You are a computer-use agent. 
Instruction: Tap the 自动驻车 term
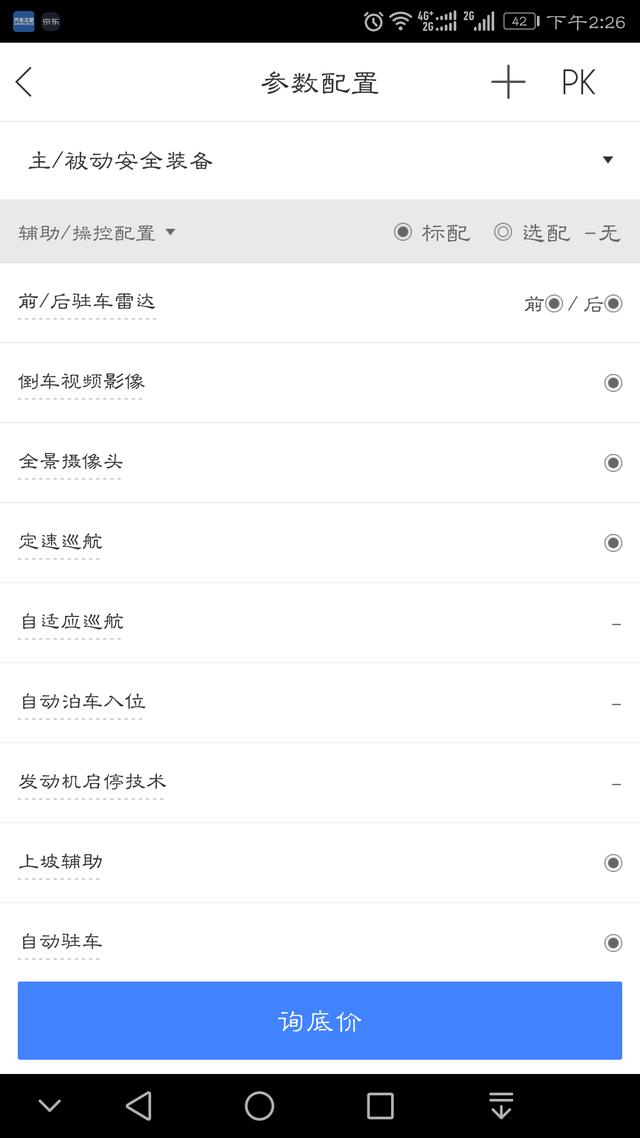(60, 942)
